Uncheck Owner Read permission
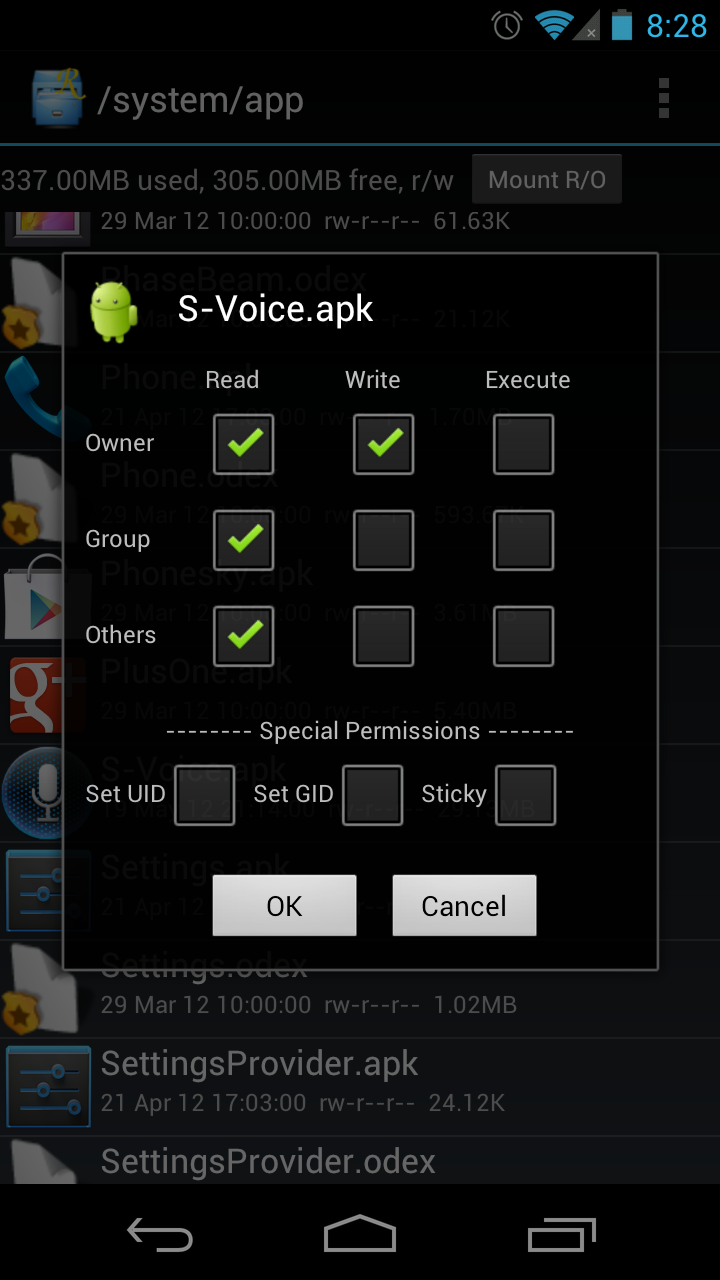The height and width of the screenshot is (1280, 720). (243, 444)
